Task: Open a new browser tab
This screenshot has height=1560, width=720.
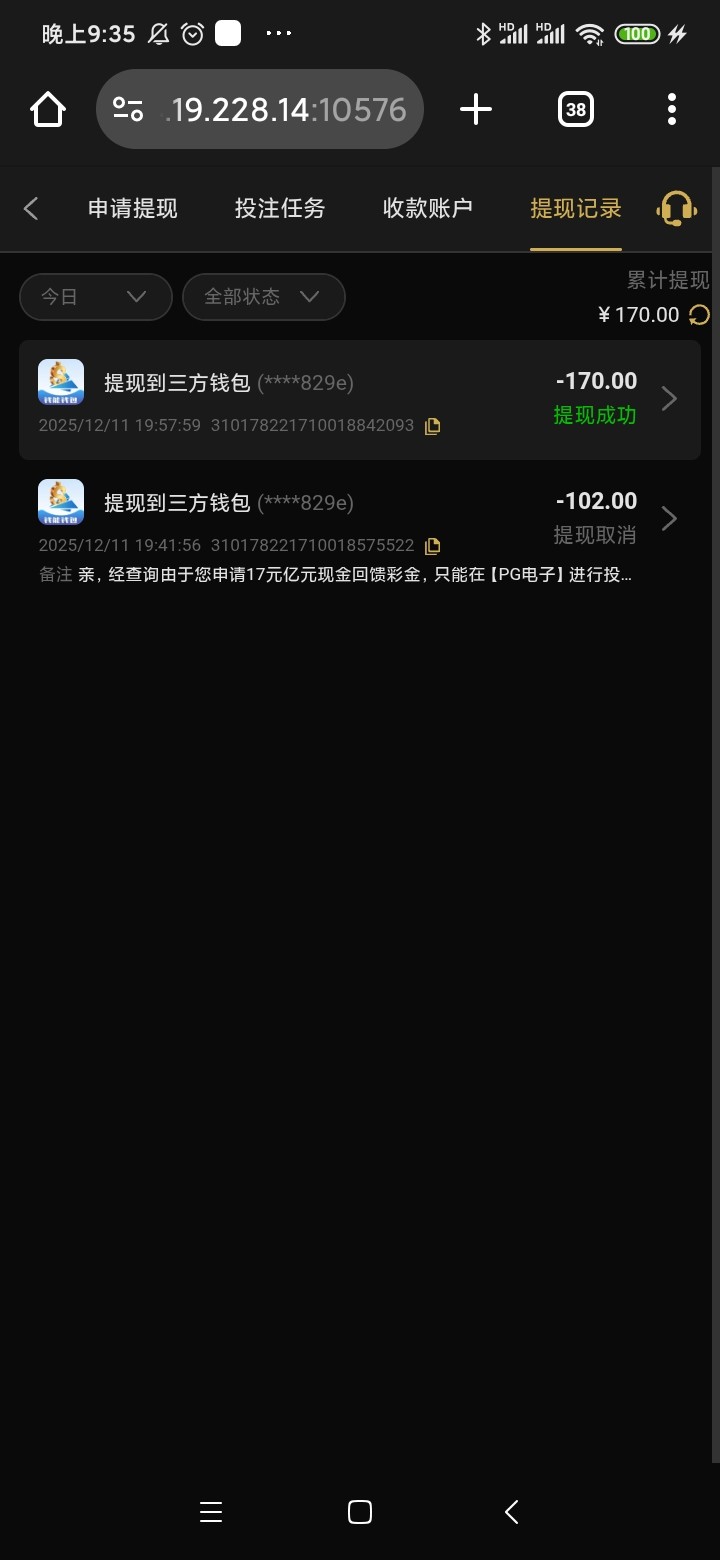Action: [x=476, y=109]
